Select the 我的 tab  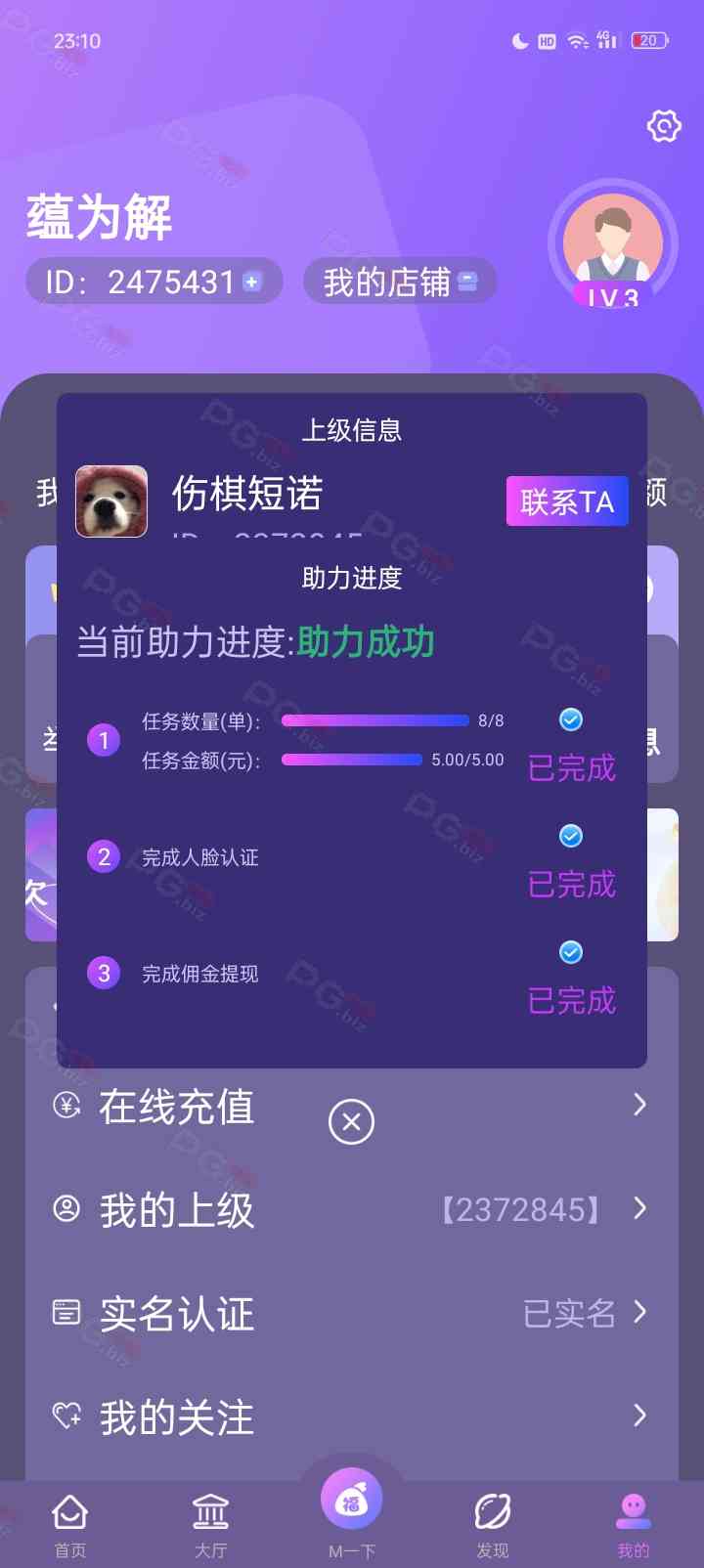pos(633,1524)
